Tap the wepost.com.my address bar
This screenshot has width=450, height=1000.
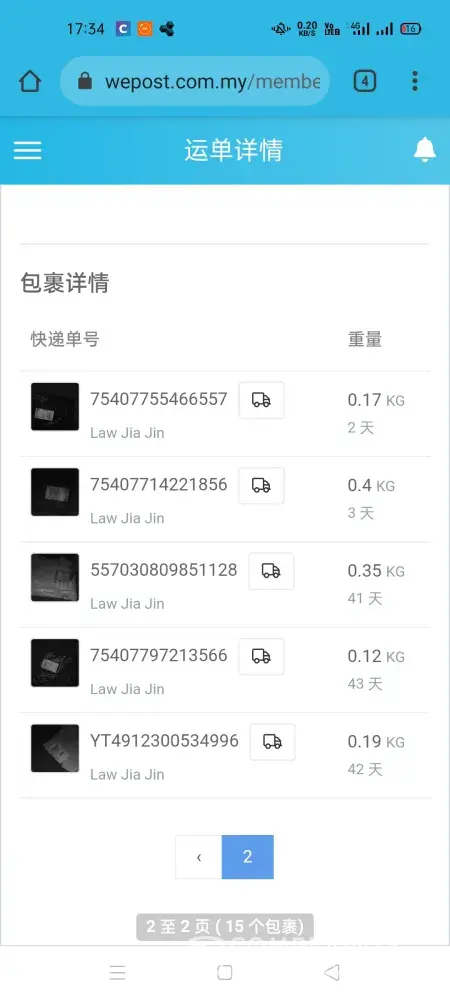click(195, 81)
